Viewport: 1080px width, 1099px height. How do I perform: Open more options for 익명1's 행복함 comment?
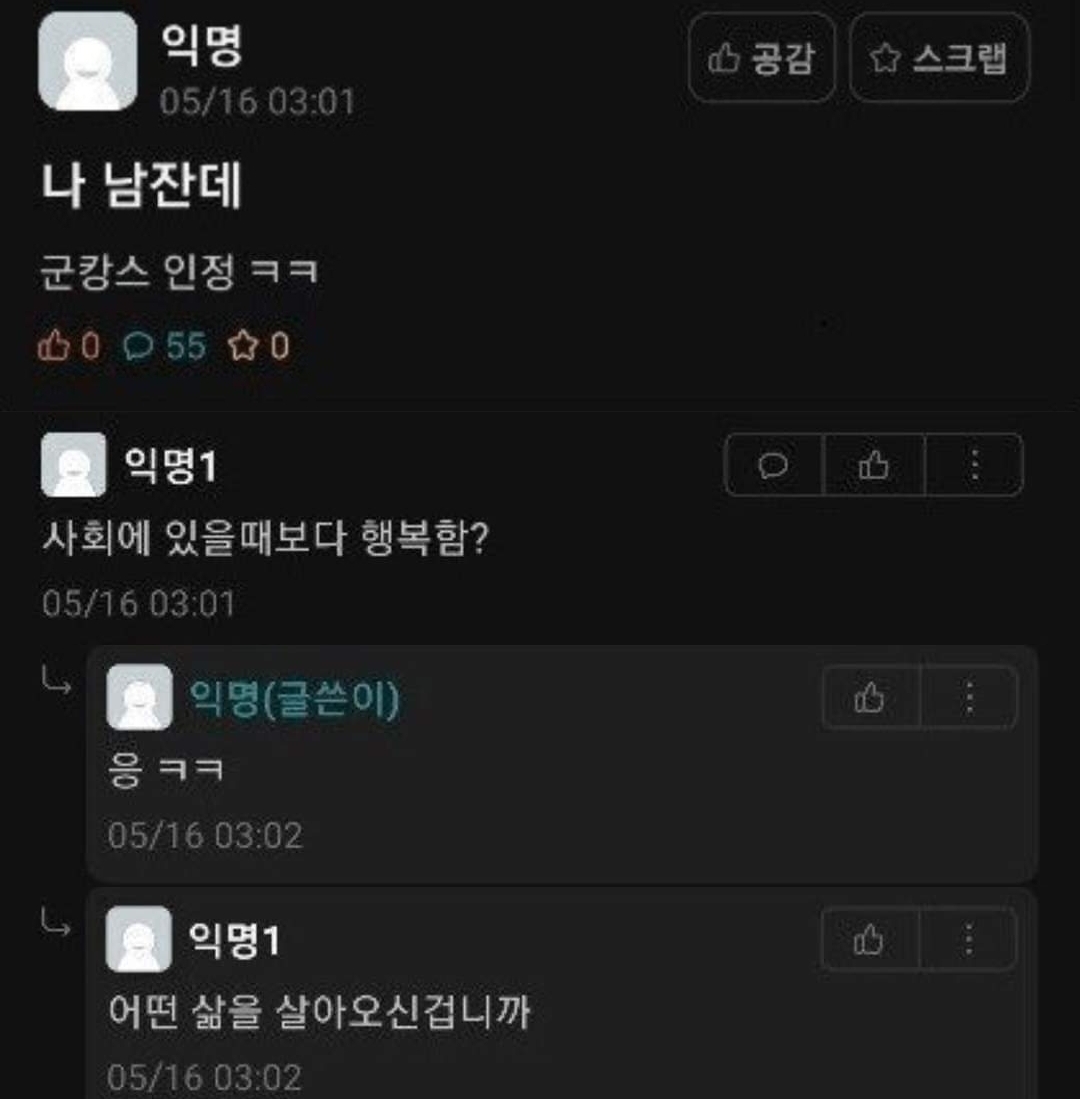tap(974, 465)
